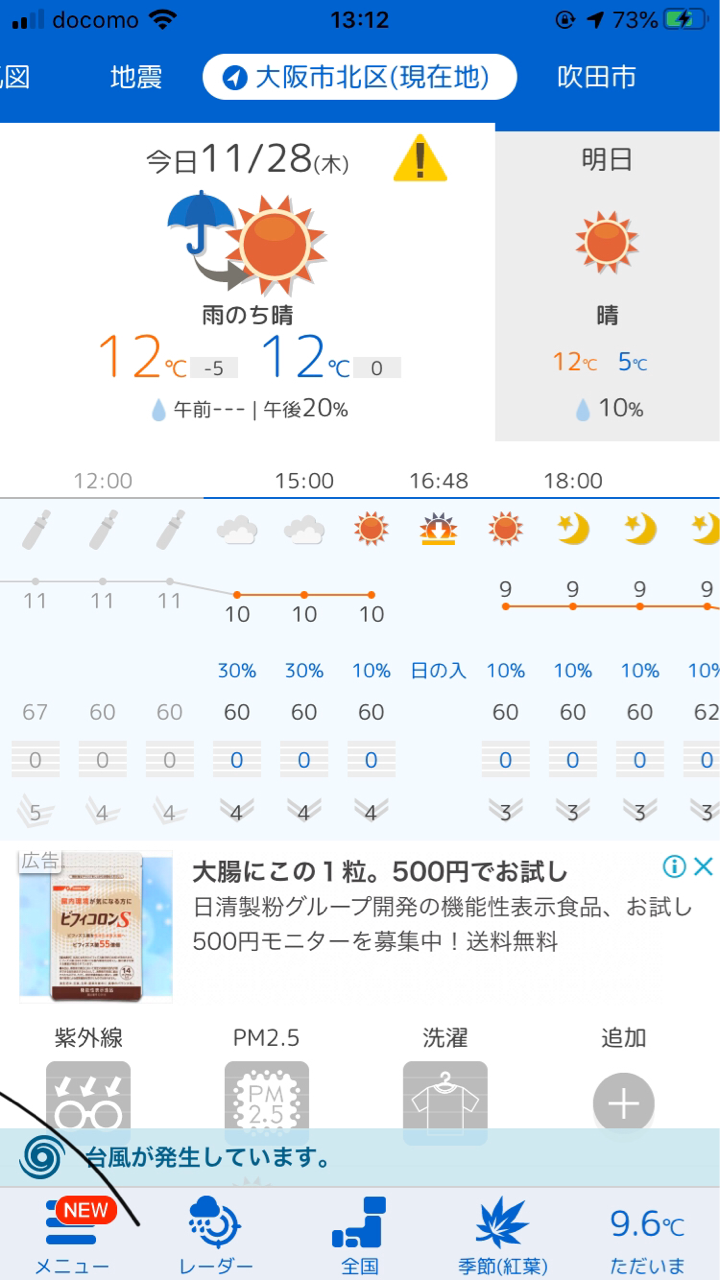Go to the レーダー rain radar tab
720x1280 pixels.
pyautogui.click(x=216, y=1235)
